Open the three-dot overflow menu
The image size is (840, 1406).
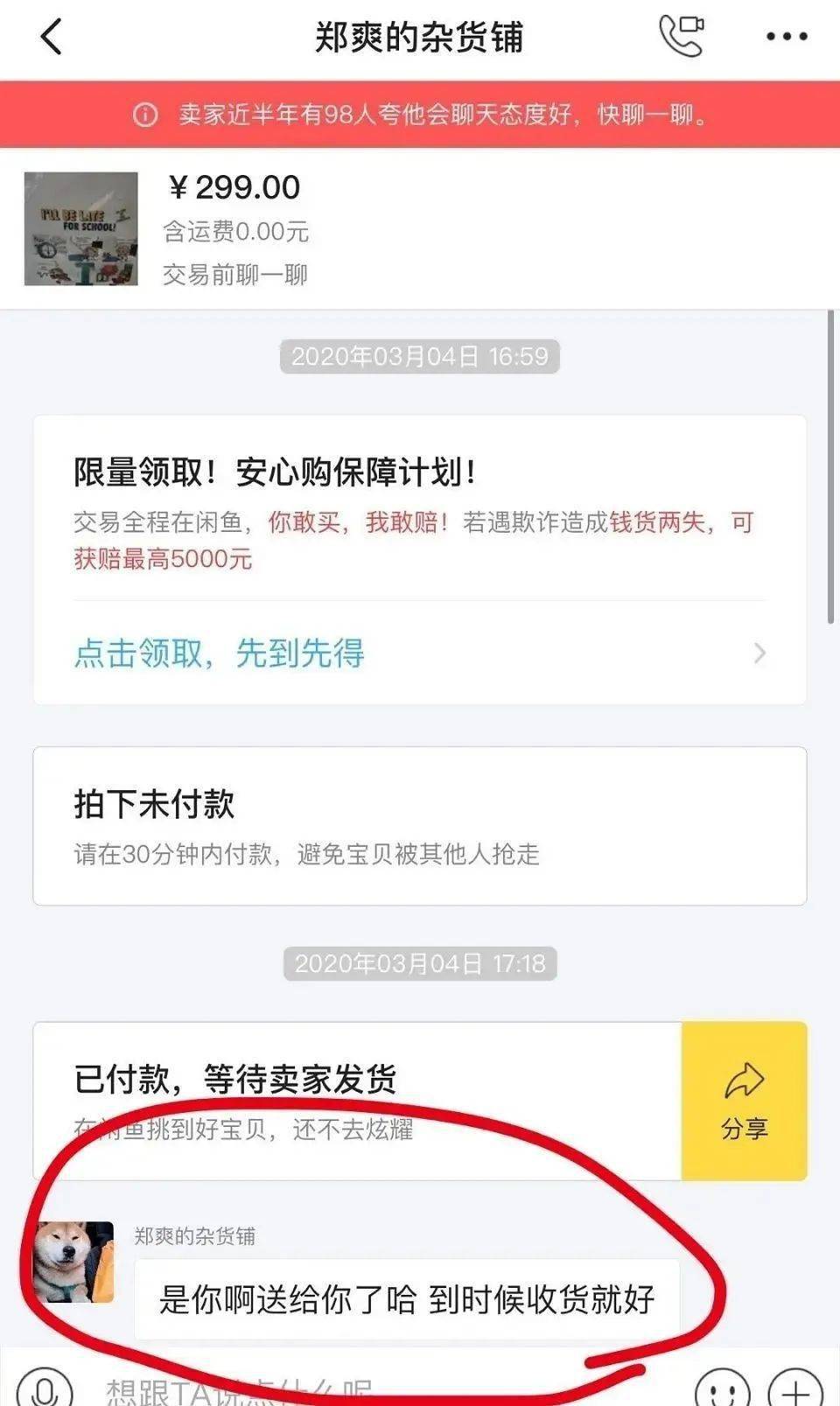(x=786, y=37)
